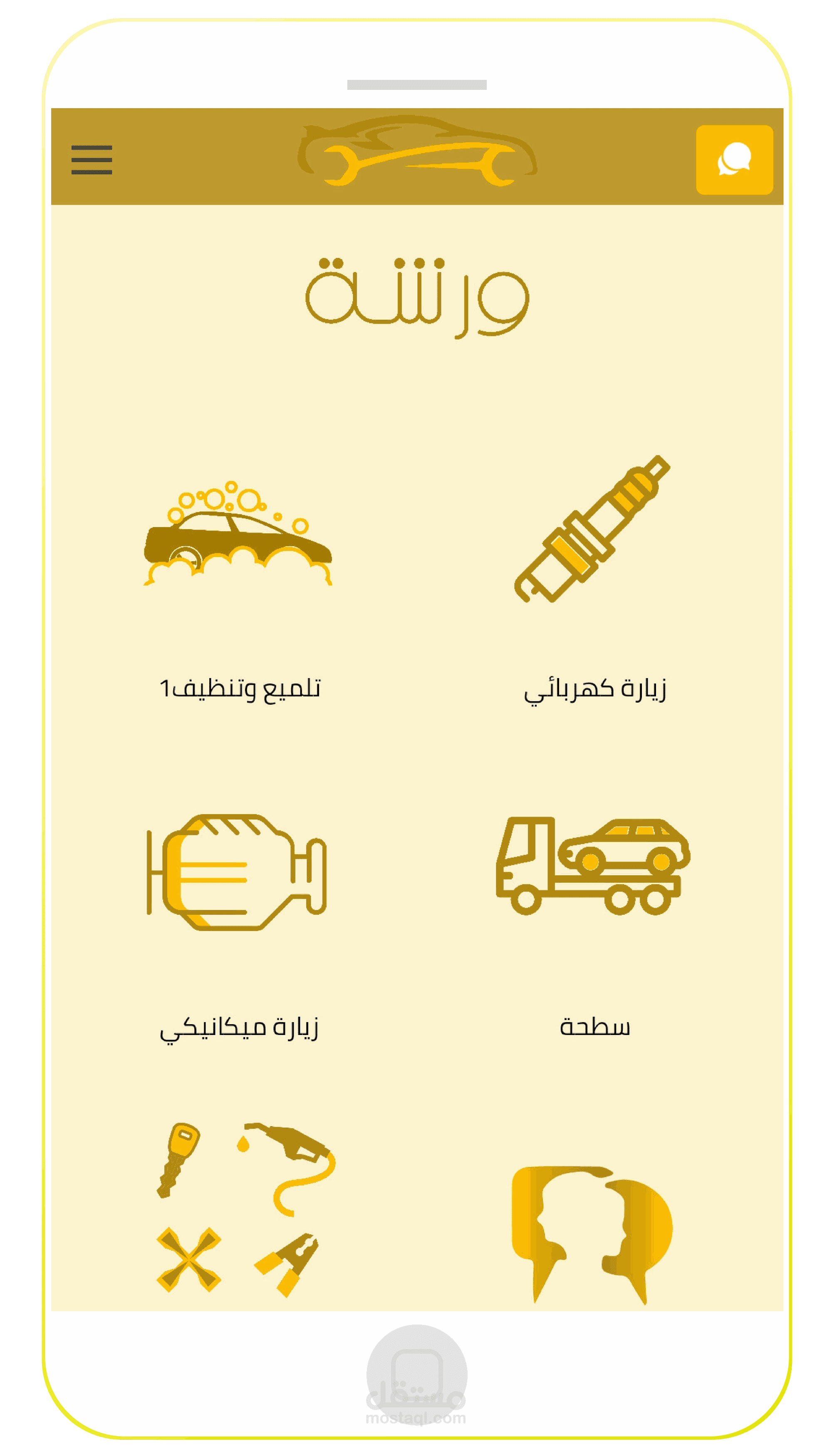Image resolution: width=832 pixels, height=1456 pixels.
Task: Open the chat bubble icon in the header
Action: (734, 161)
